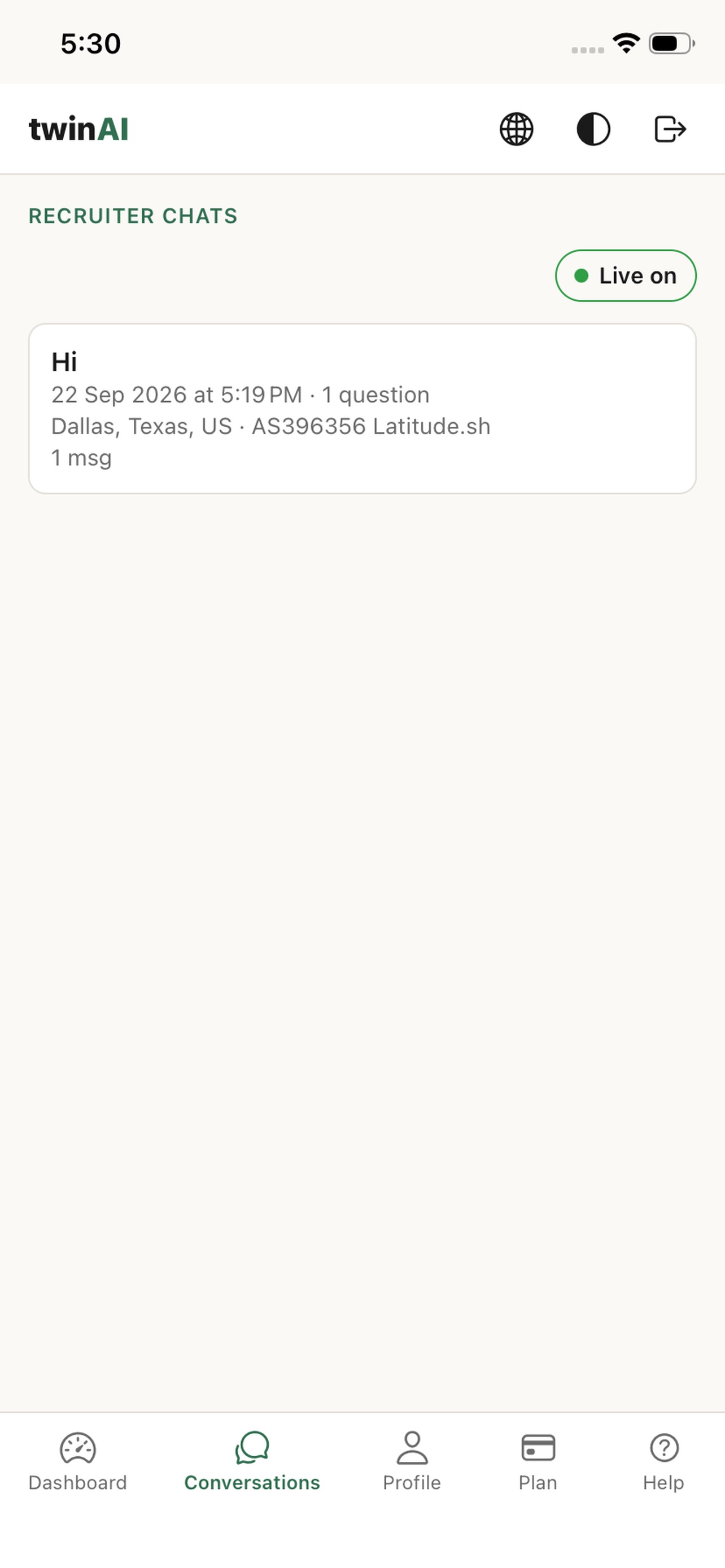Open the "Hi" recruiter chat card
This screenshot has height=1568, width=725.
(x=362, y=409)
